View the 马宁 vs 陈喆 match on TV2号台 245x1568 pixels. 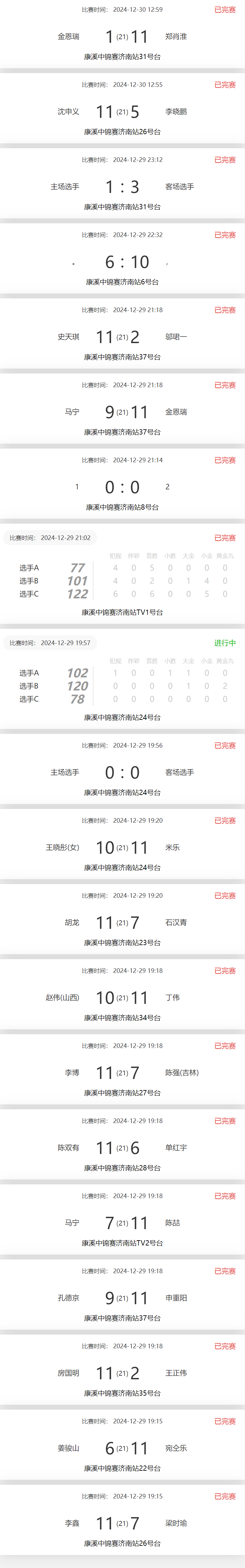(x=122, y=1222)
